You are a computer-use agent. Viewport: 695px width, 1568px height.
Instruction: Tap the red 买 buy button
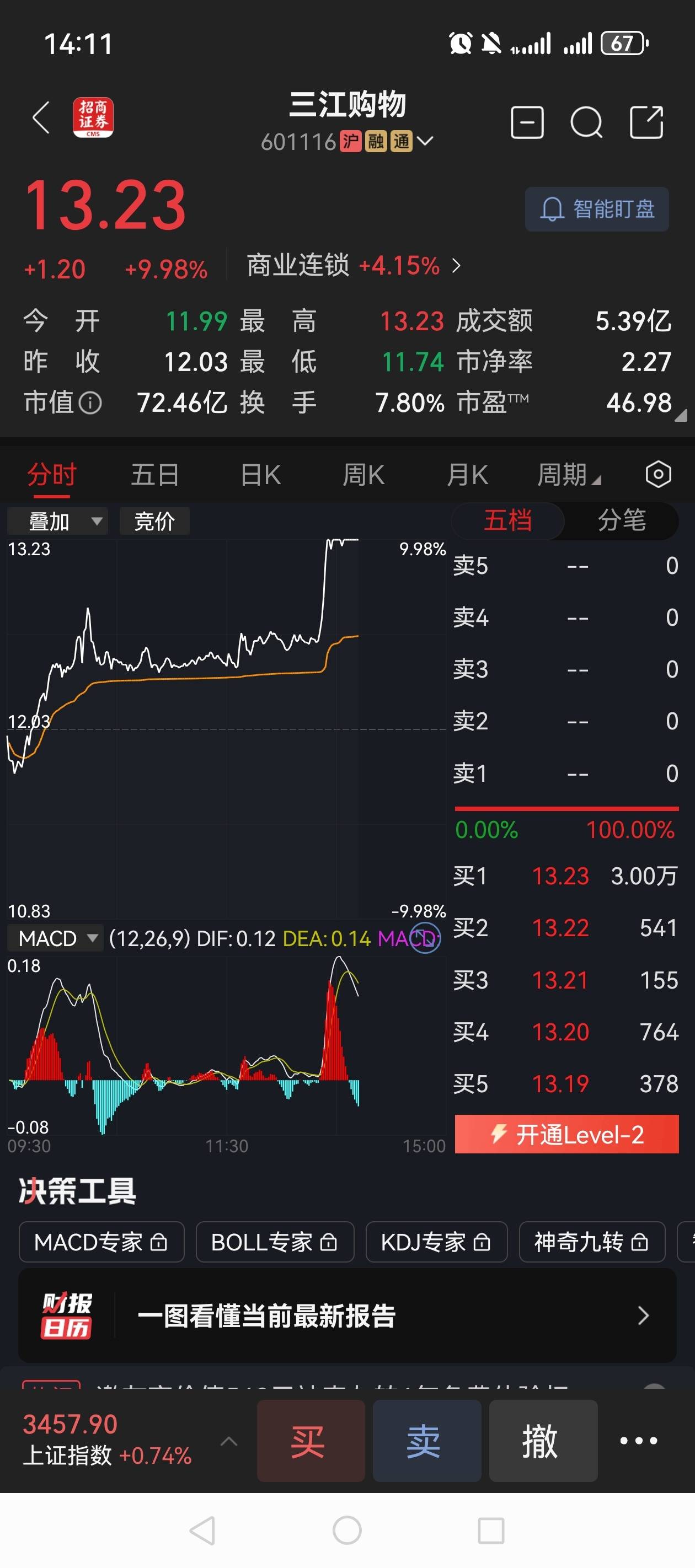coord(311,1440)
